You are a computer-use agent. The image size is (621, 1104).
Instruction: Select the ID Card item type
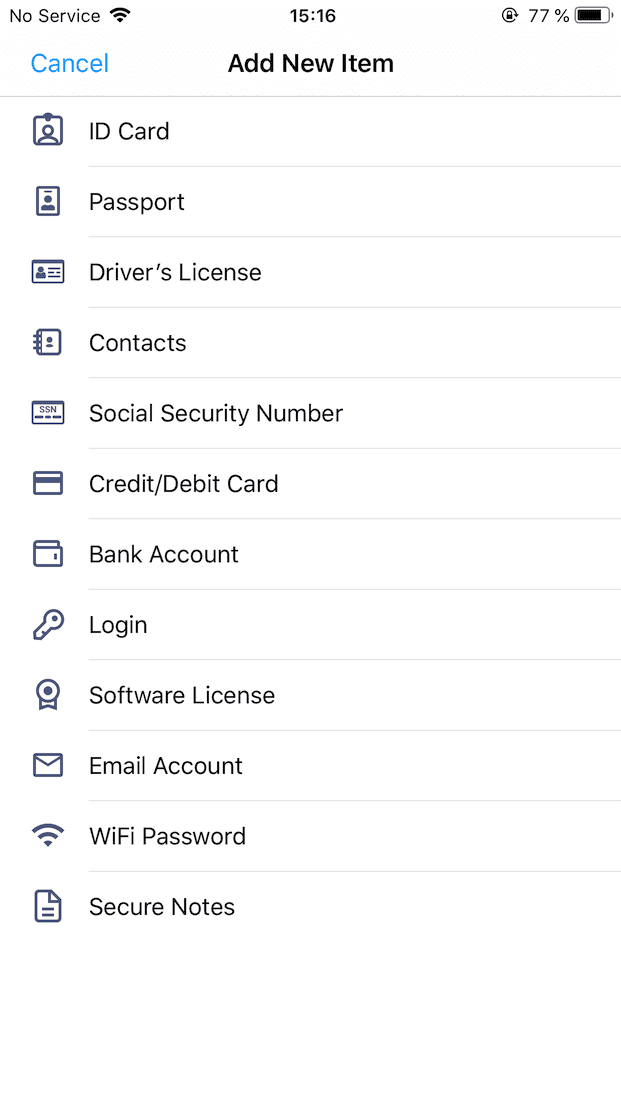(x=129, y=132)
